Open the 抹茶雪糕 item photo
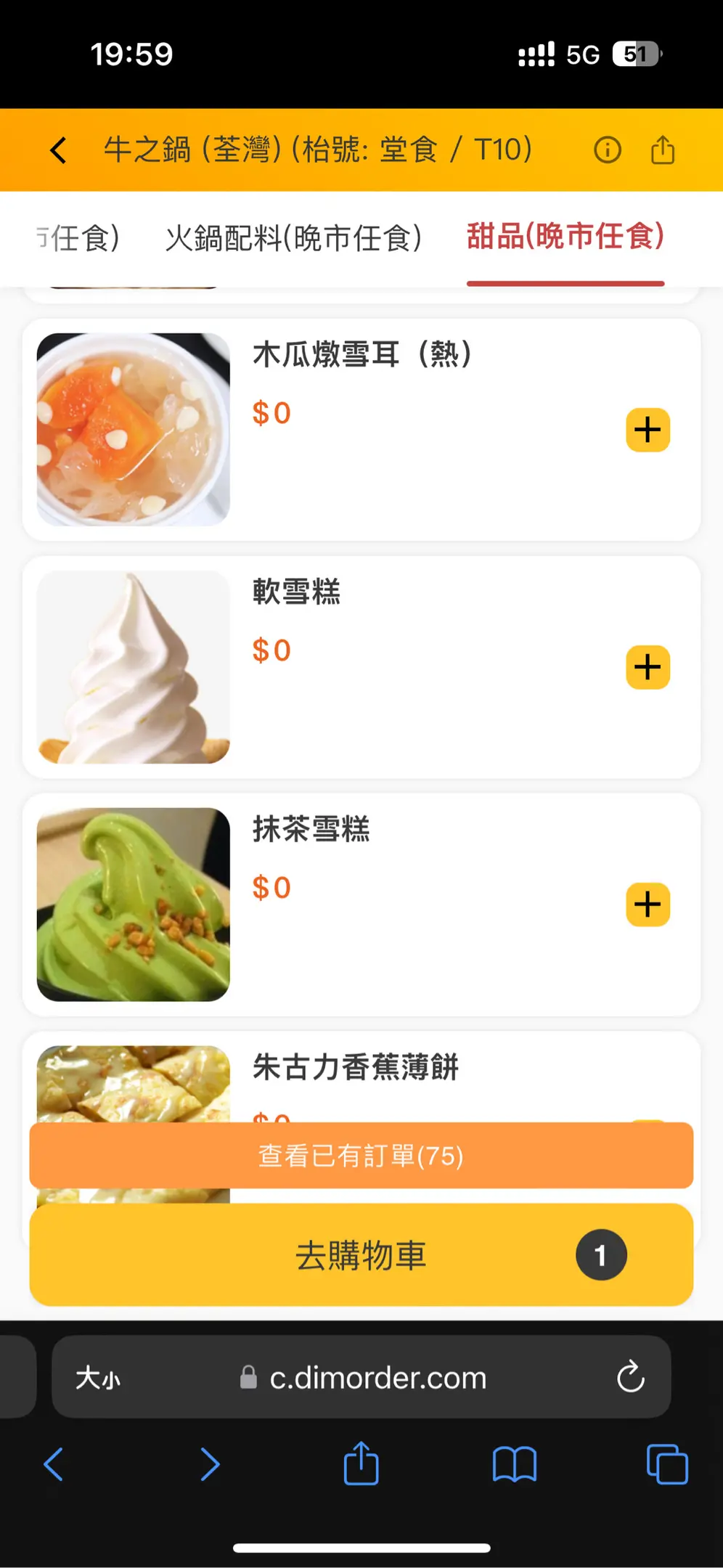This screenshot has width=723, height=1568. (134, 904)
